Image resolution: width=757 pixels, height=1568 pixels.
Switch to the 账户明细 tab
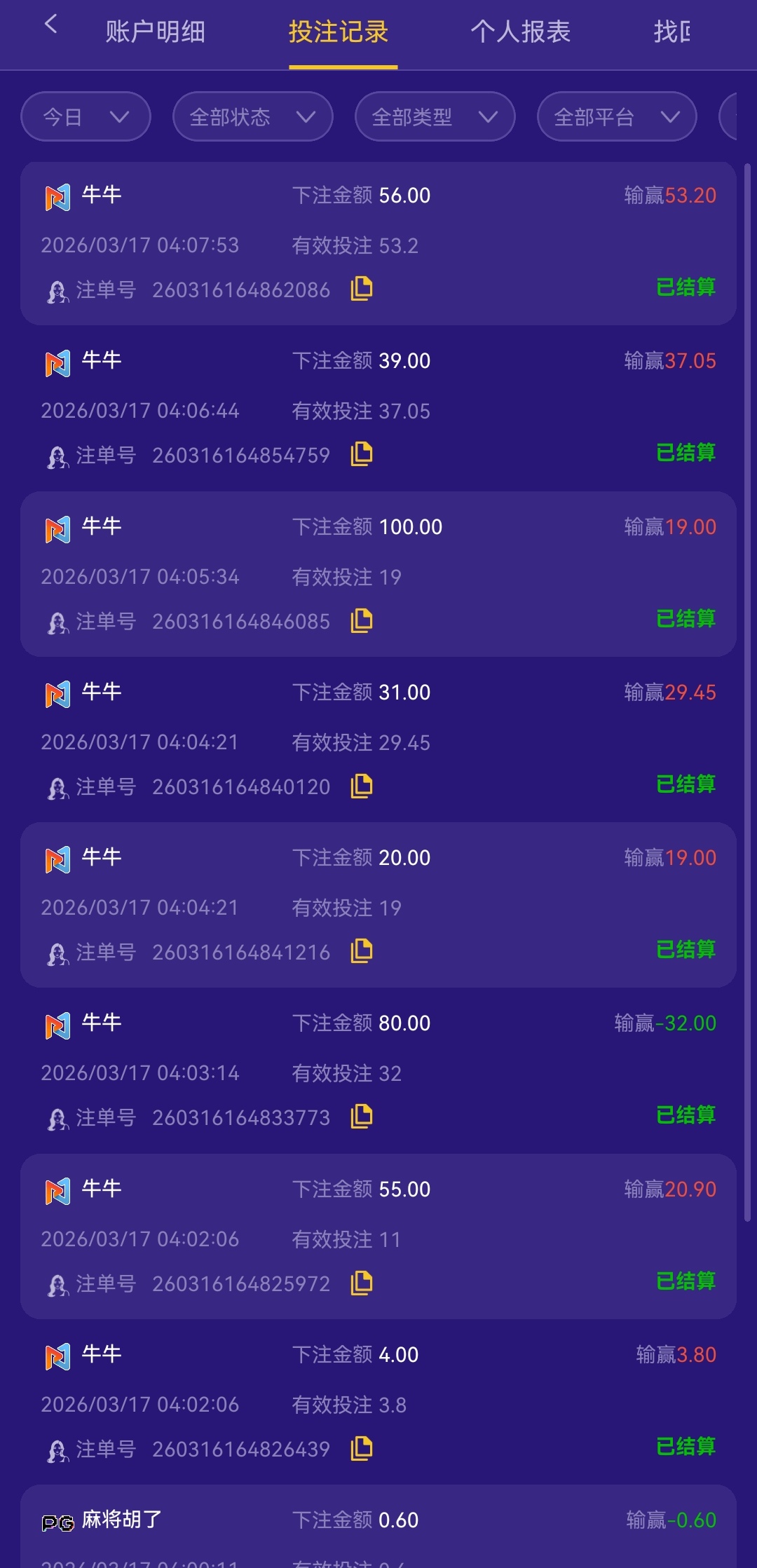pyautogui.click(x=155, y=32)
